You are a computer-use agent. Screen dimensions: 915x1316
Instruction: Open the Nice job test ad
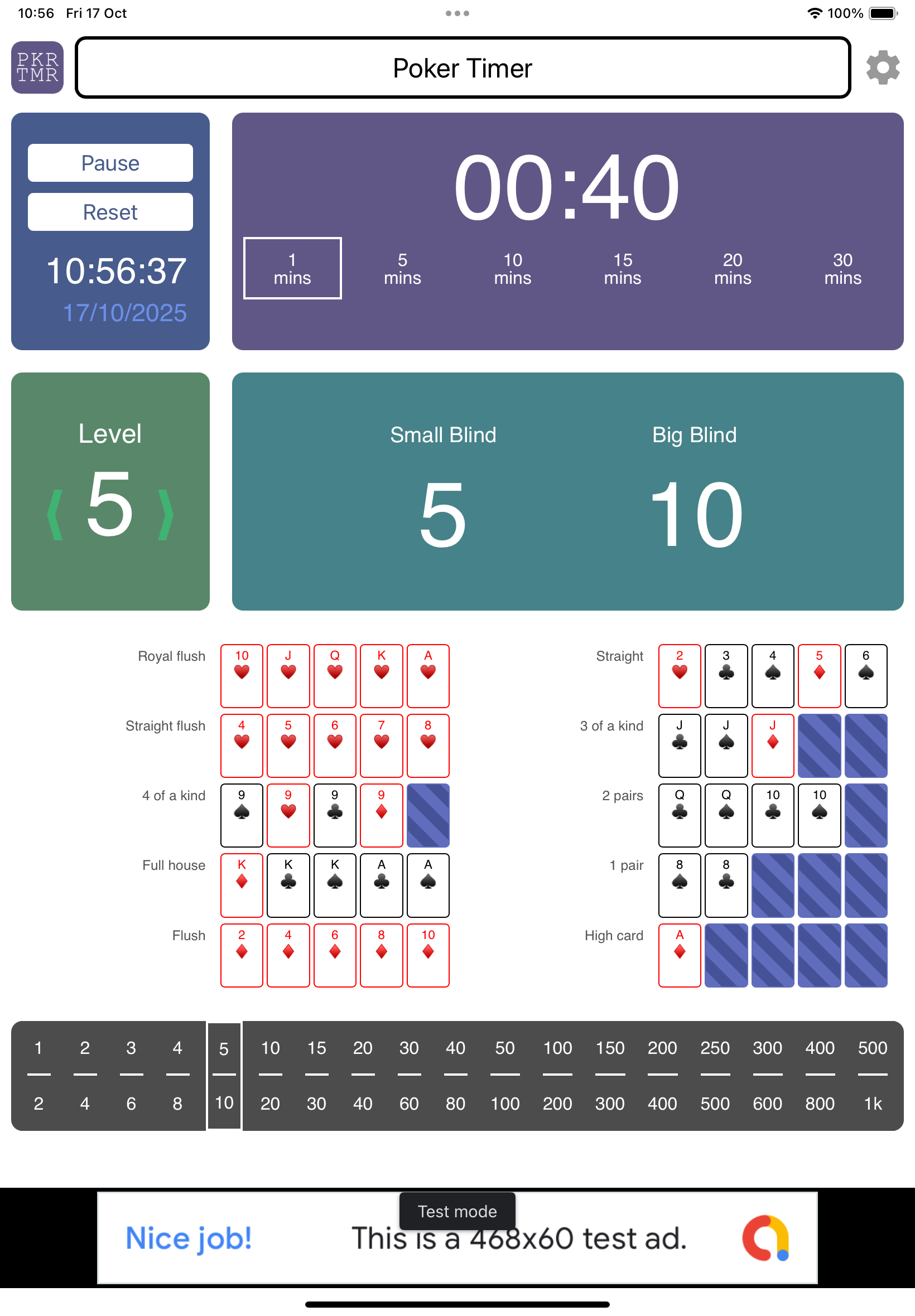[457, 1237]
